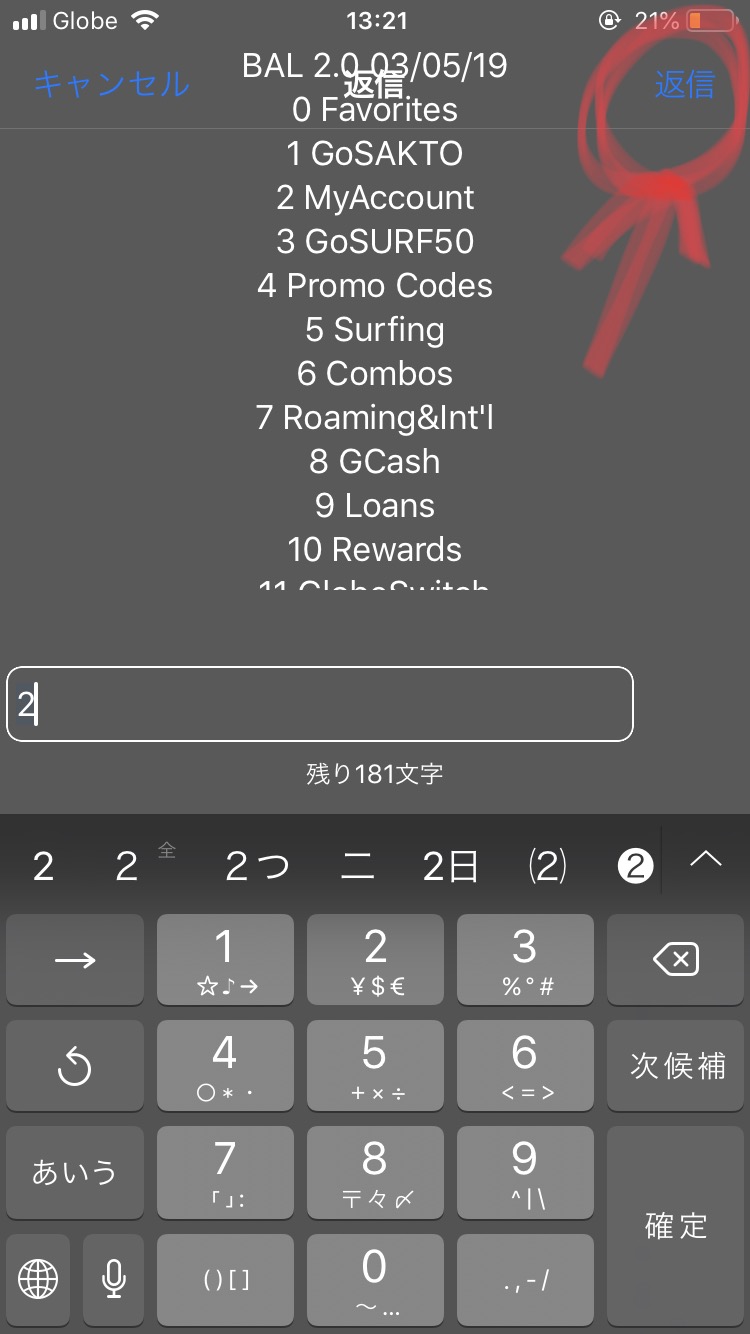This screenshot has width=750, height=1334.
Task: Switch to the あいう kana keyboard
Action: coord(74,1172)
